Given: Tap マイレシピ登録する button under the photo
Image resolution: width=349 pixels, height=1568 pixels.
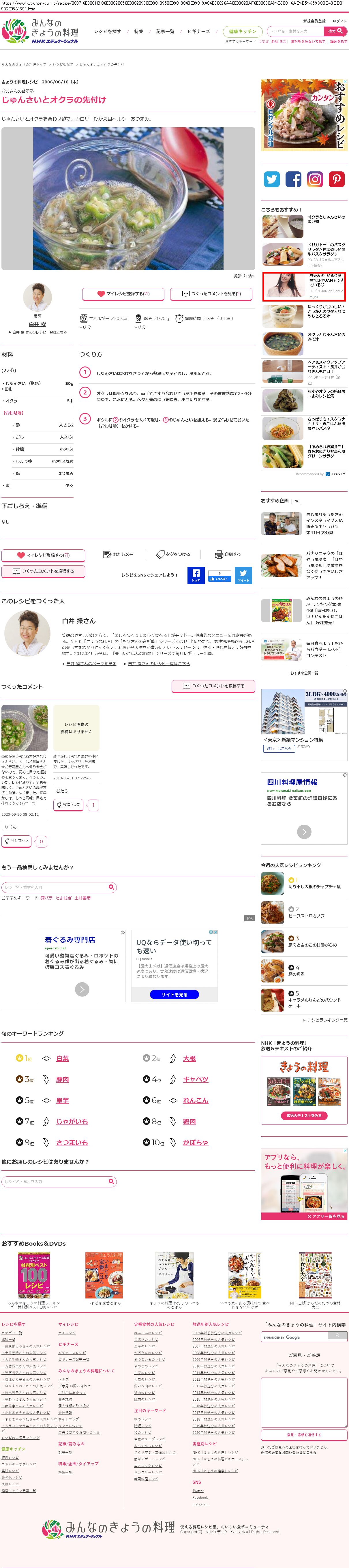Looking at the screenshot, I should (123, 293).
